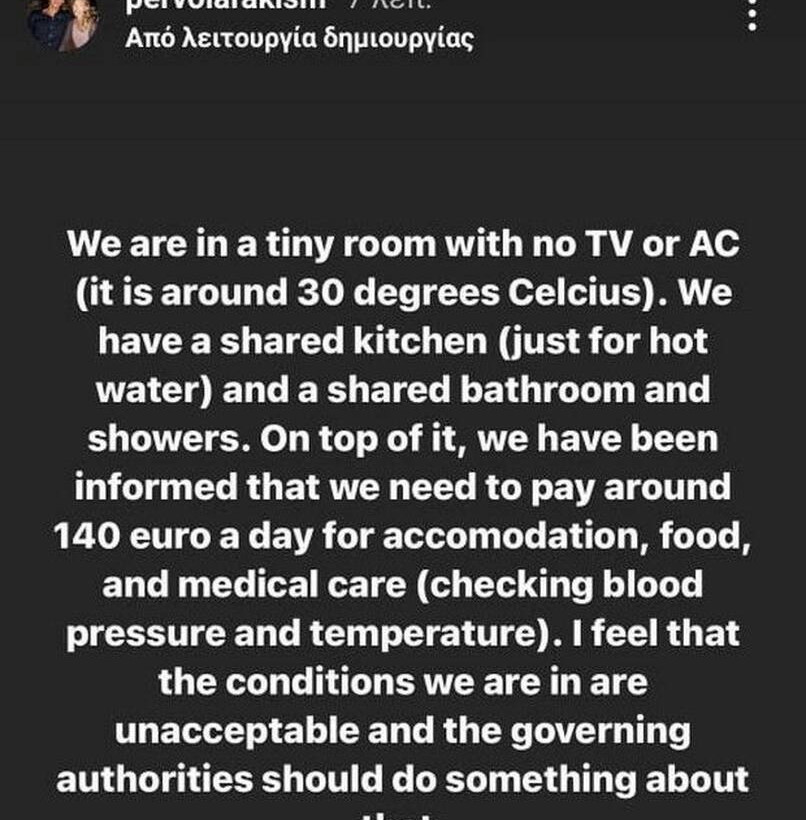Screen dimensions: 806x820
Task: Open the story overflow menu
Action: [752, 12]
